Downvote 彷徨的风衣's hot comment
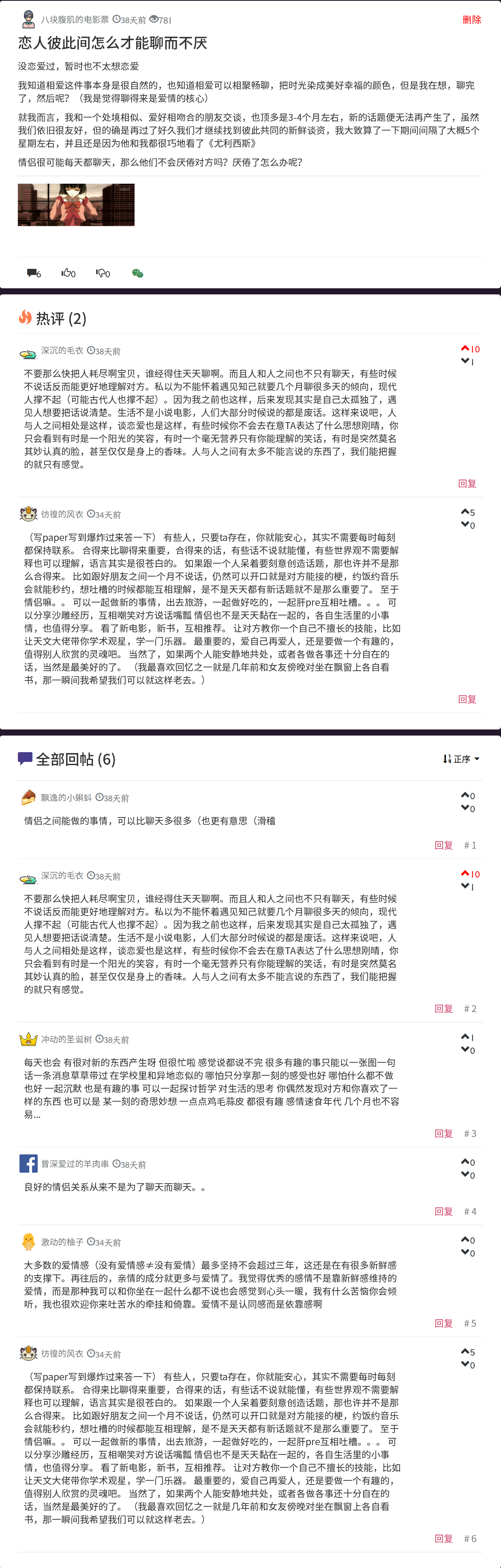Screen dimensions: 501x1568 click(465, 525)
